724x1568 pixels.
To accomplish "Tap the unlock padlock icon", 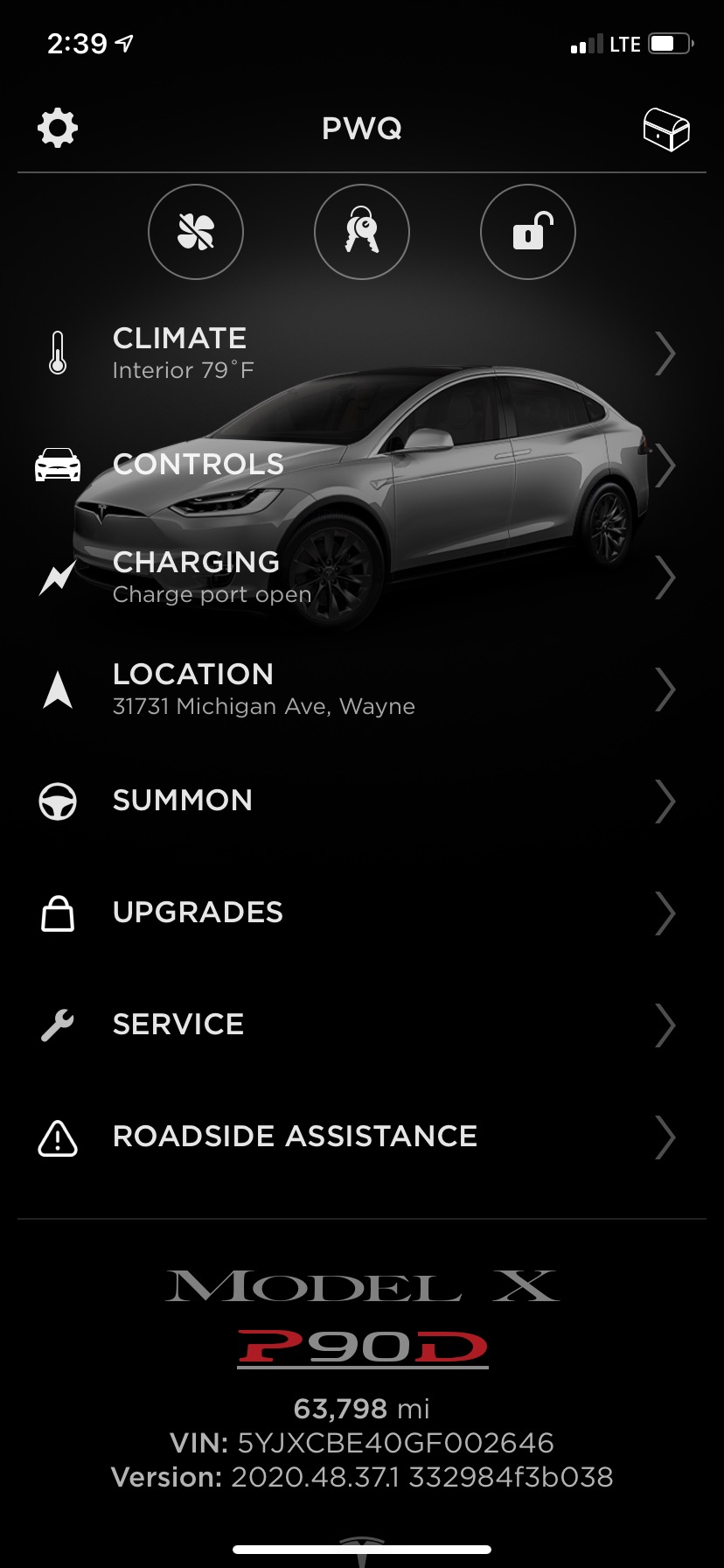I will tap(528, 232).
